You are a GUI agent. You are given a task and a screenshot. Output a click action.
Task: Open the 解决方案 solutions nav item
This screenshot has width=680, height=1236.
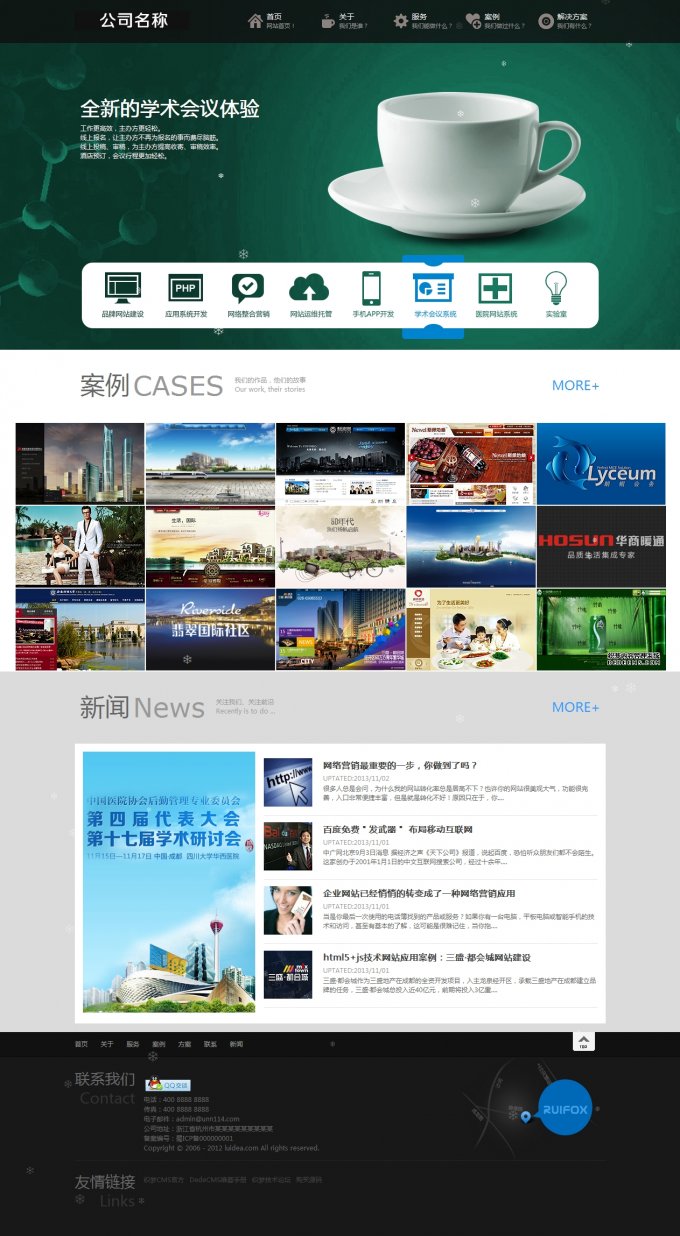click(x=564, y=21)
